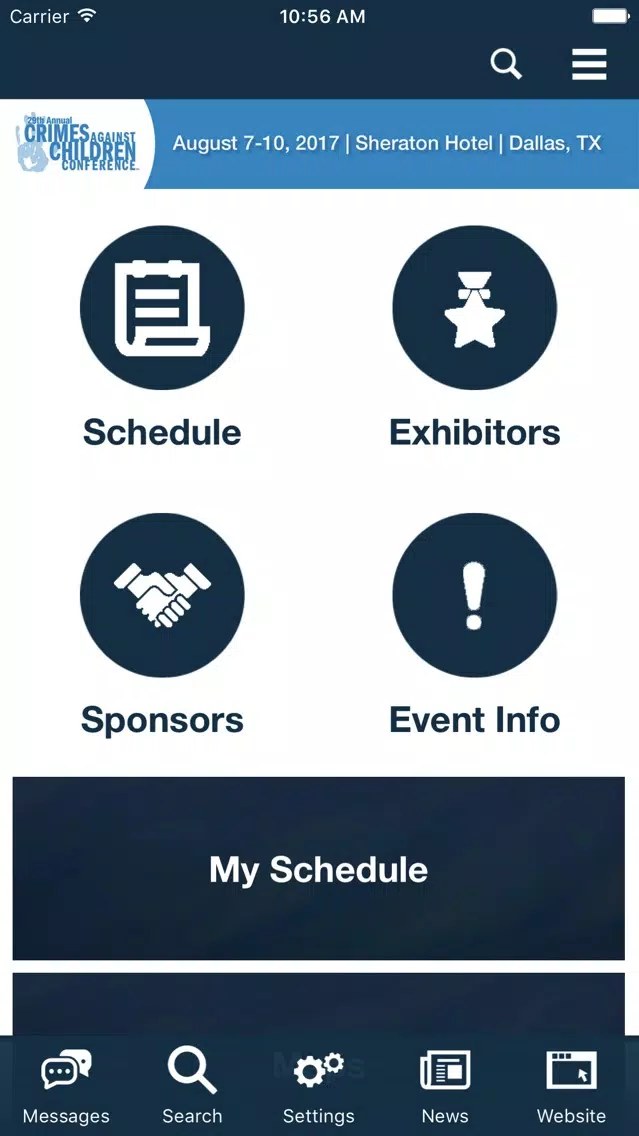This screenshot has width=639, height=1136.
Task: Open the Website tab
Action: click(572, 1086)
